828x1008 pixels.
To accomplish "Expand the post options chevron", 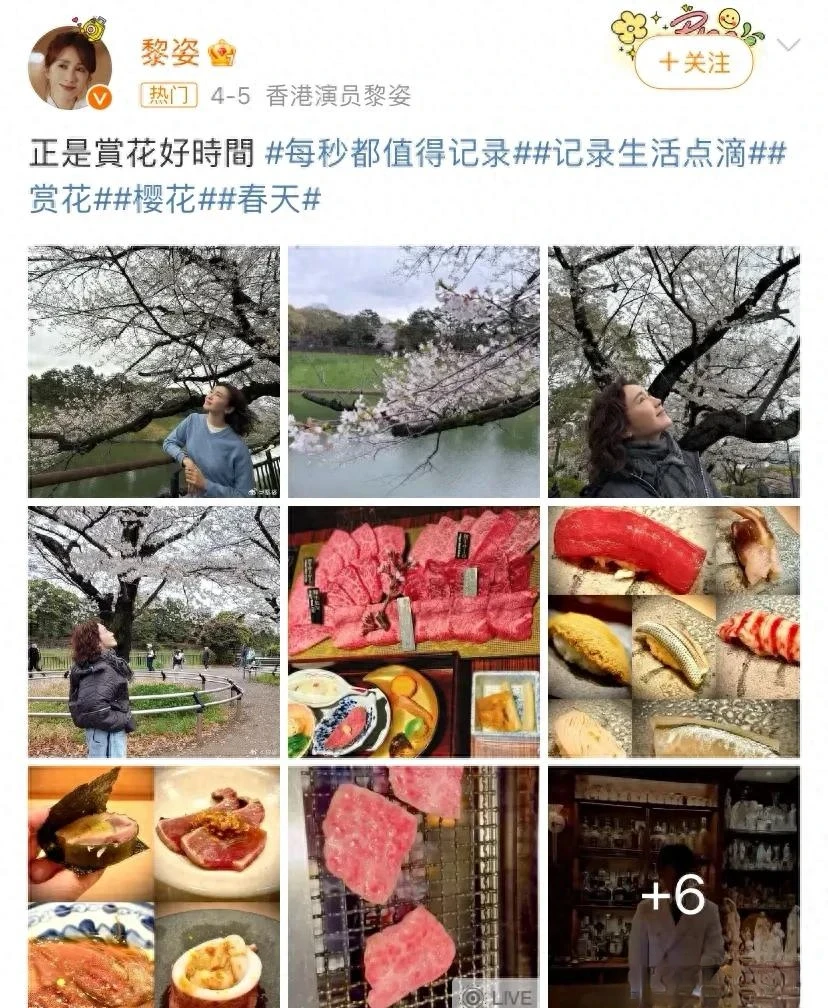I will pos(788,45).
